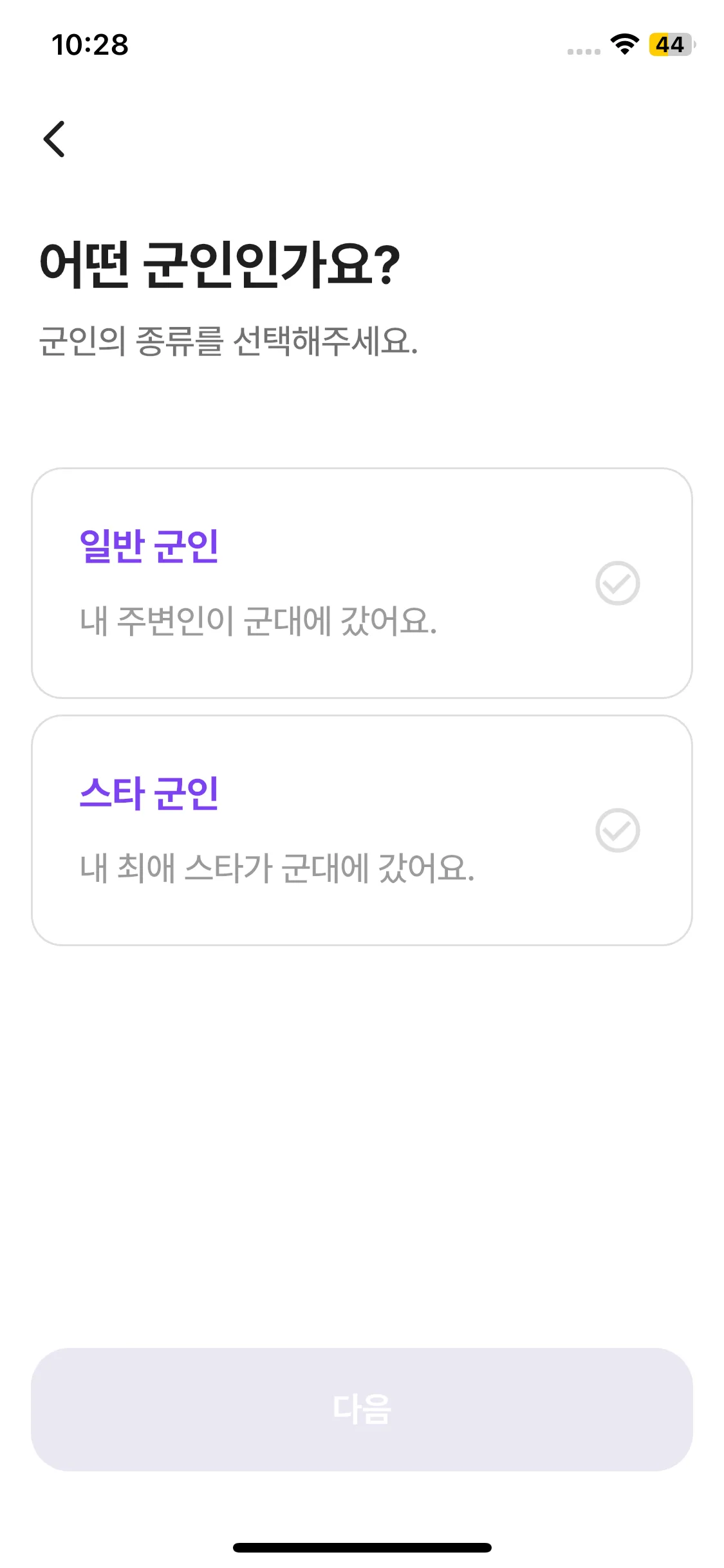724x1568 pixels.
Task: Select the 일반 군인 option card
Action: point(362,583)
